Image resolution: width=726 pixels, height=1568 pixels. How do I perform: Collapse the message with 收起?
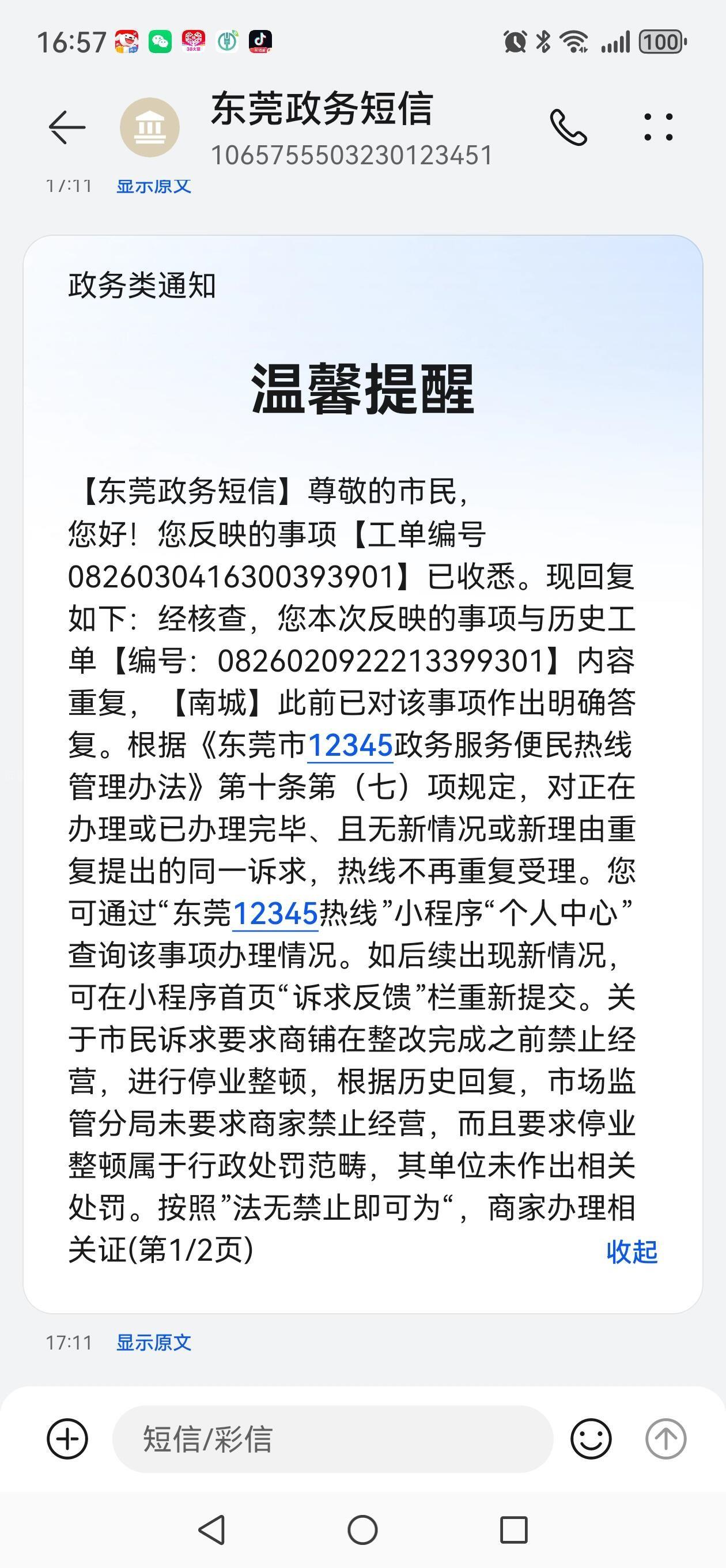pyautogui.click(x=632, y=1252)
